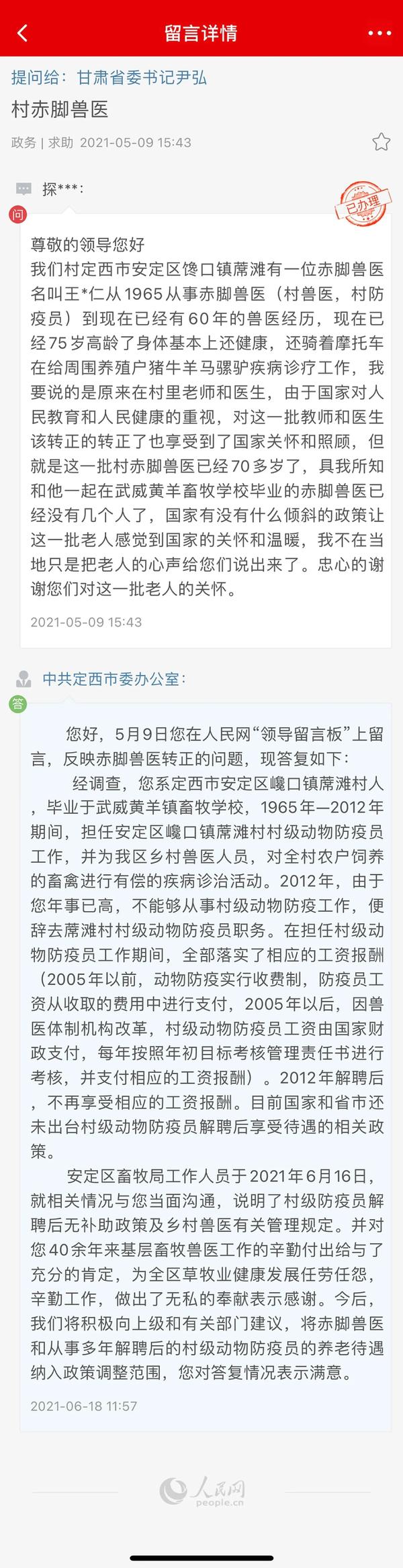Open 甘肃省委书记尹弘 recipient link
The image size is (403, 1568).
[x=142, y=78]
